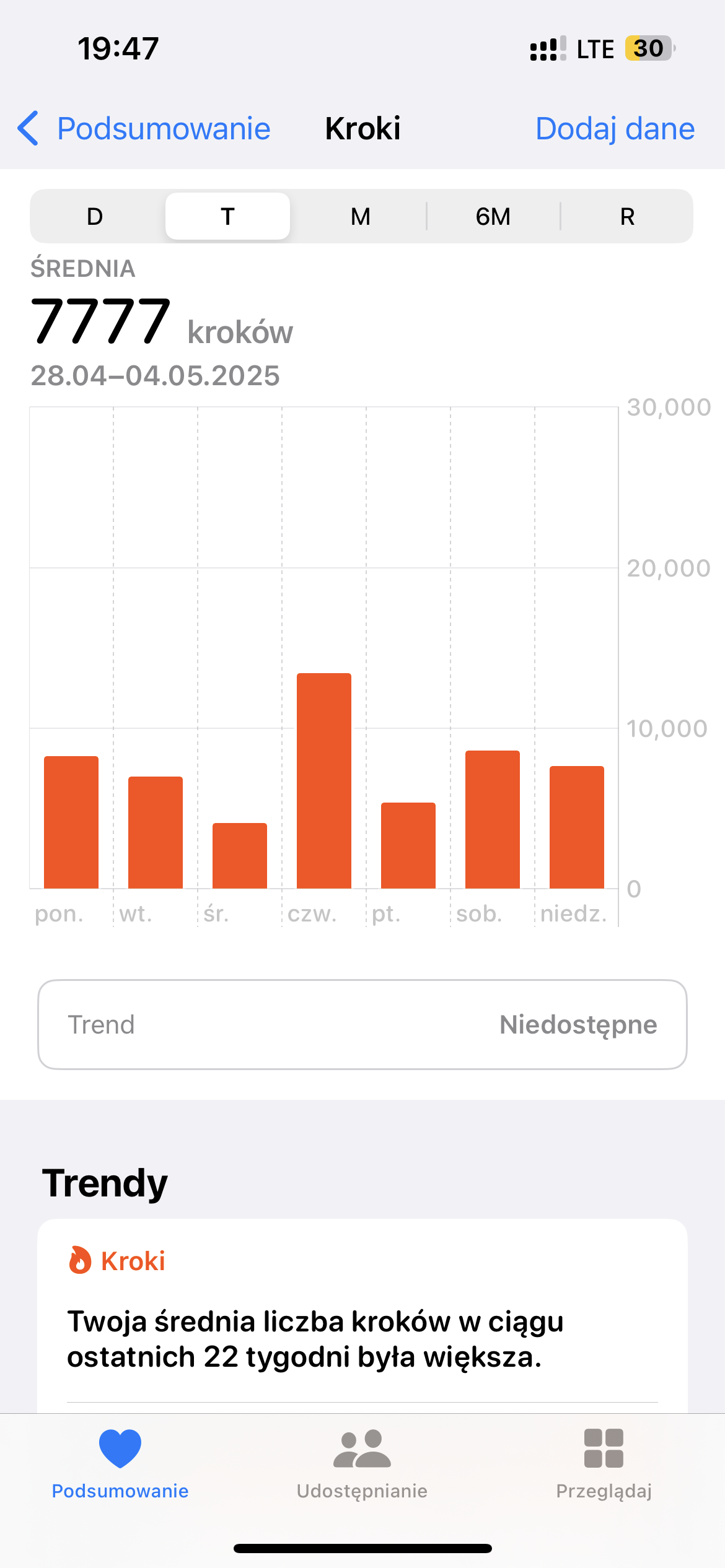725x1568 pixels.
Task: Switch to the Udostępnianie tab
Action: click(362, 1464)
